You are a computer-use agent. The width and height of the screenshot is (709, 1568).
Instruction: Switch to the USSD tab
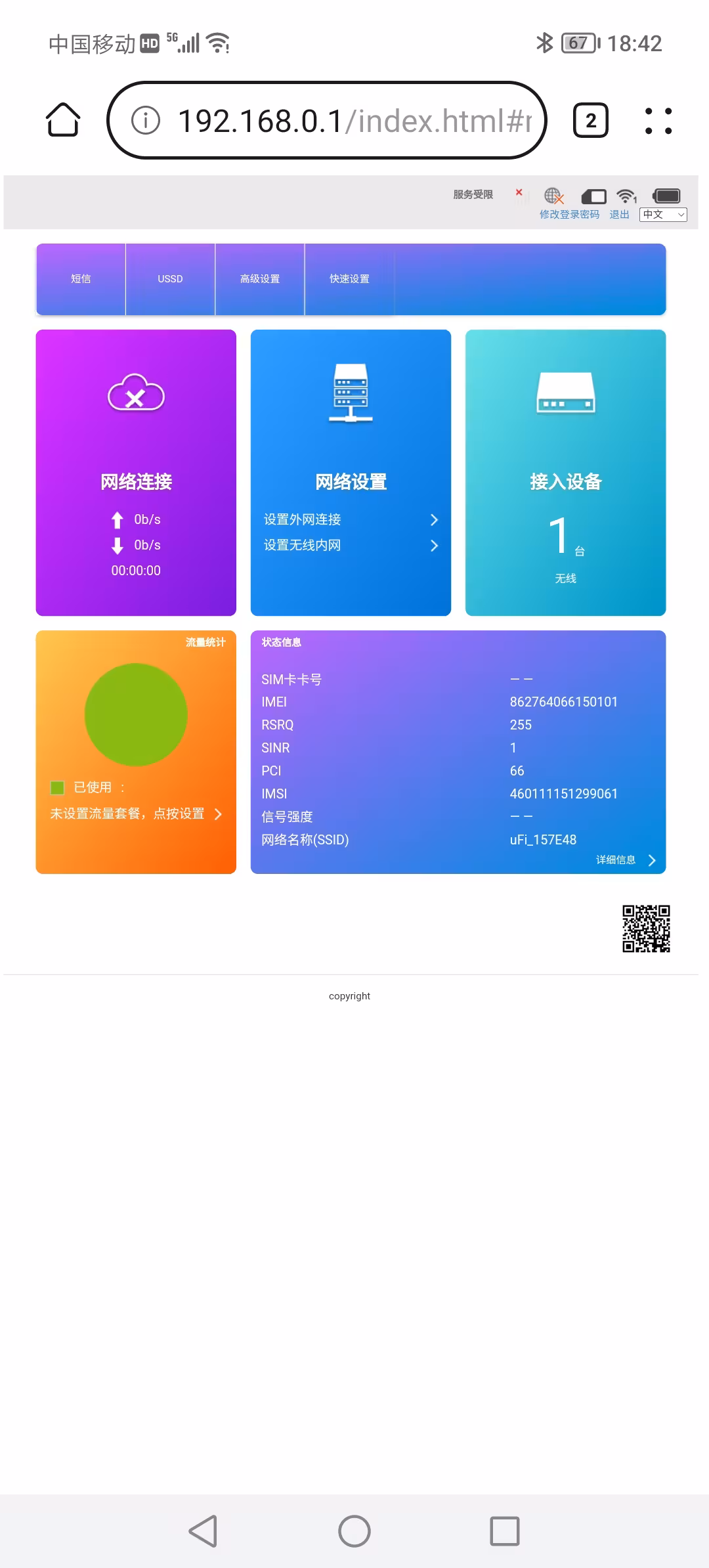[x=170, y=279]
